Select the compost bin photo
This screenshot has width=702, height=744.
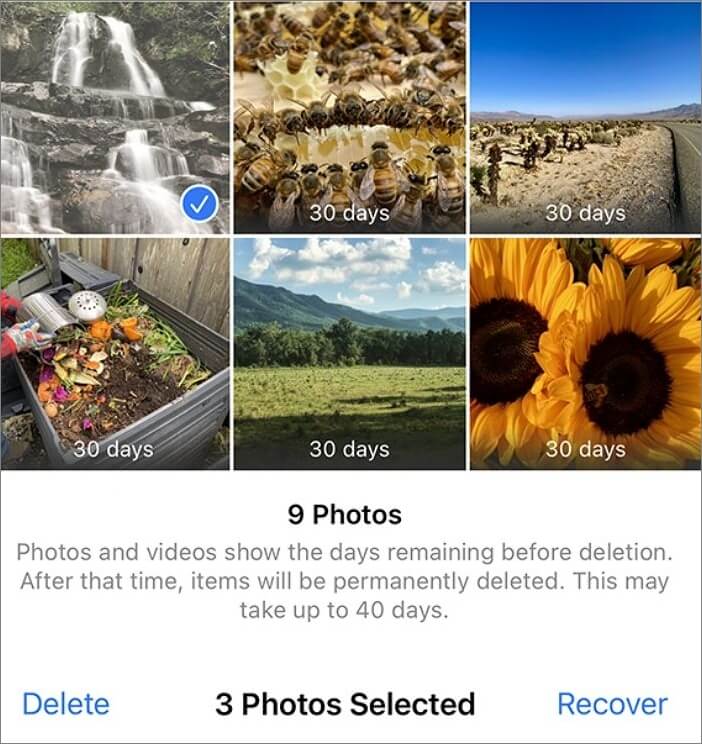click(115, 353)
